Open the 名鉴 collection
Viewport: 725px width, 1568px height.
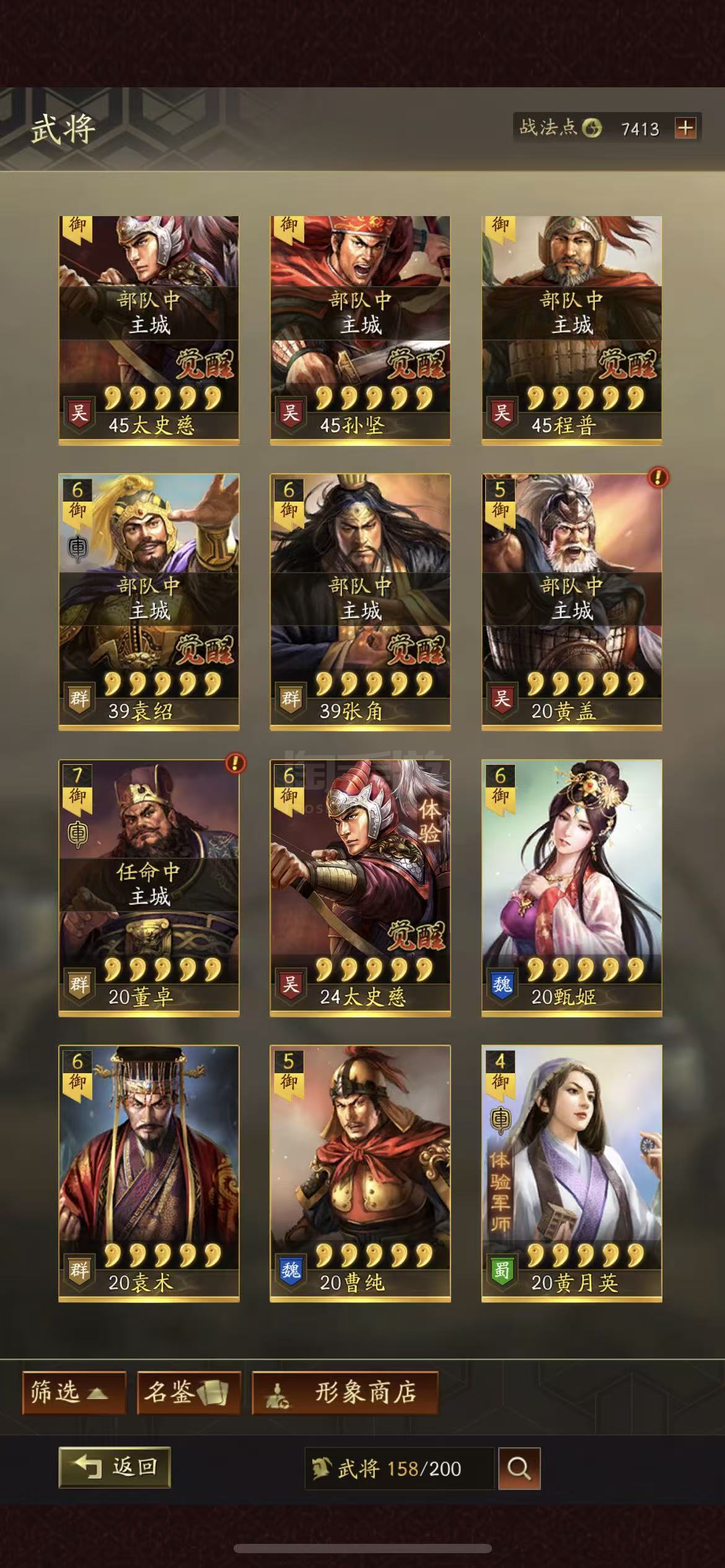click(188, 1393)
